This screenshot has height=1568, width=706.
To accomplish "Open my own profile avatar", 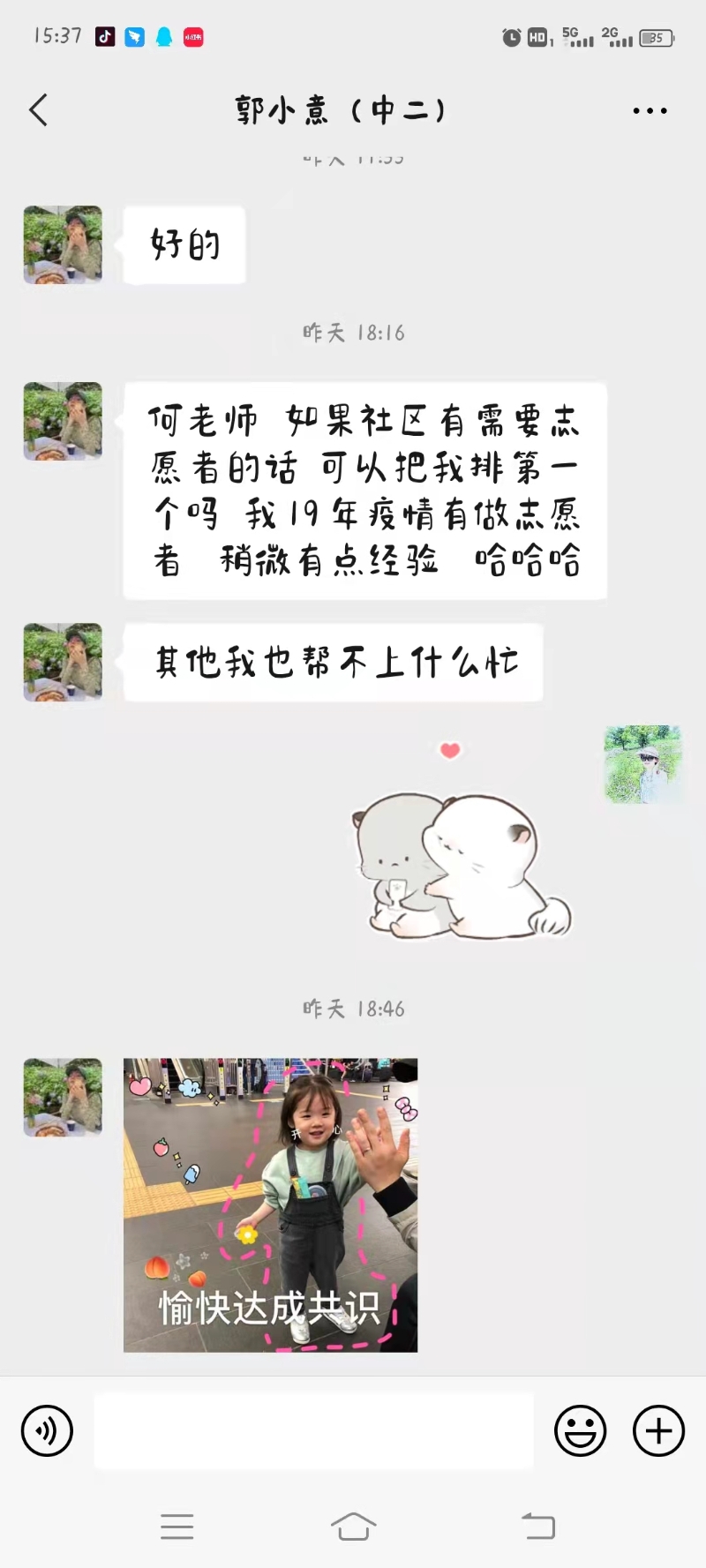I will tap(642, 764).
